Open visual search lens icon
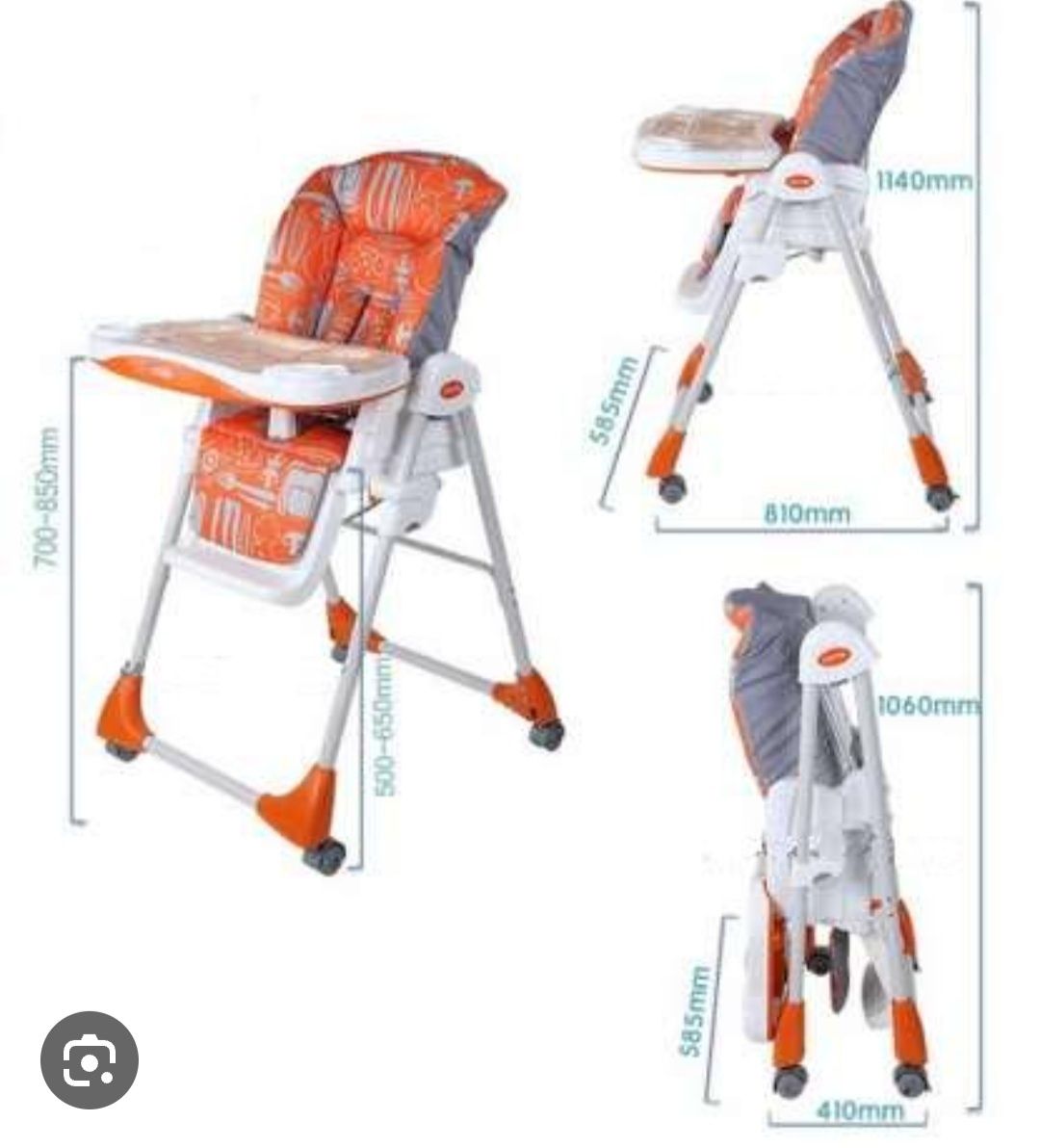The height and width of the screenshot is (1148, 1040). pos(89,1060)
